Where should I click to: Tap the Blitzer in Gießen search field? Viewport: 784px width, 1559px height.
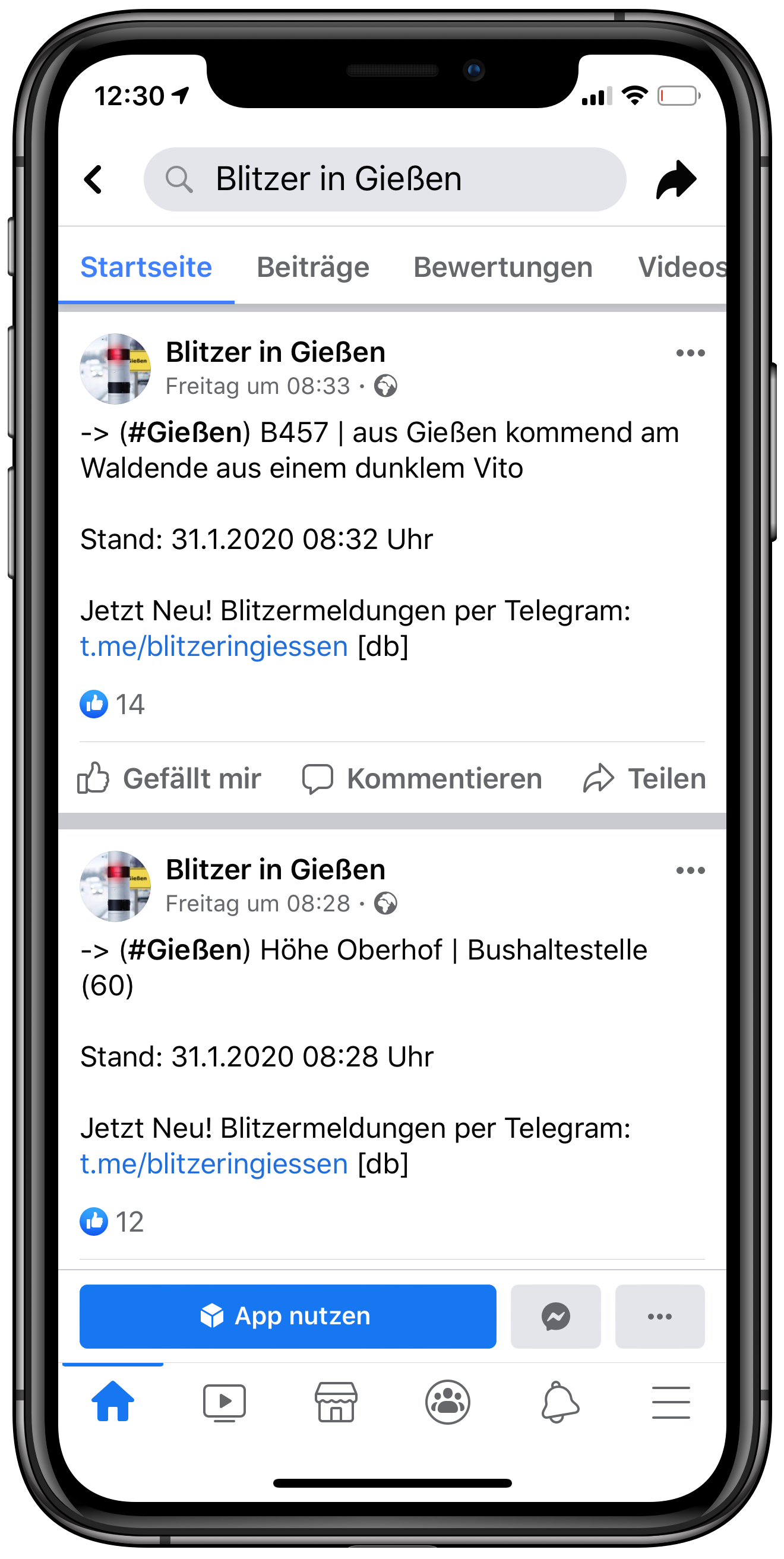click(385, 180)
